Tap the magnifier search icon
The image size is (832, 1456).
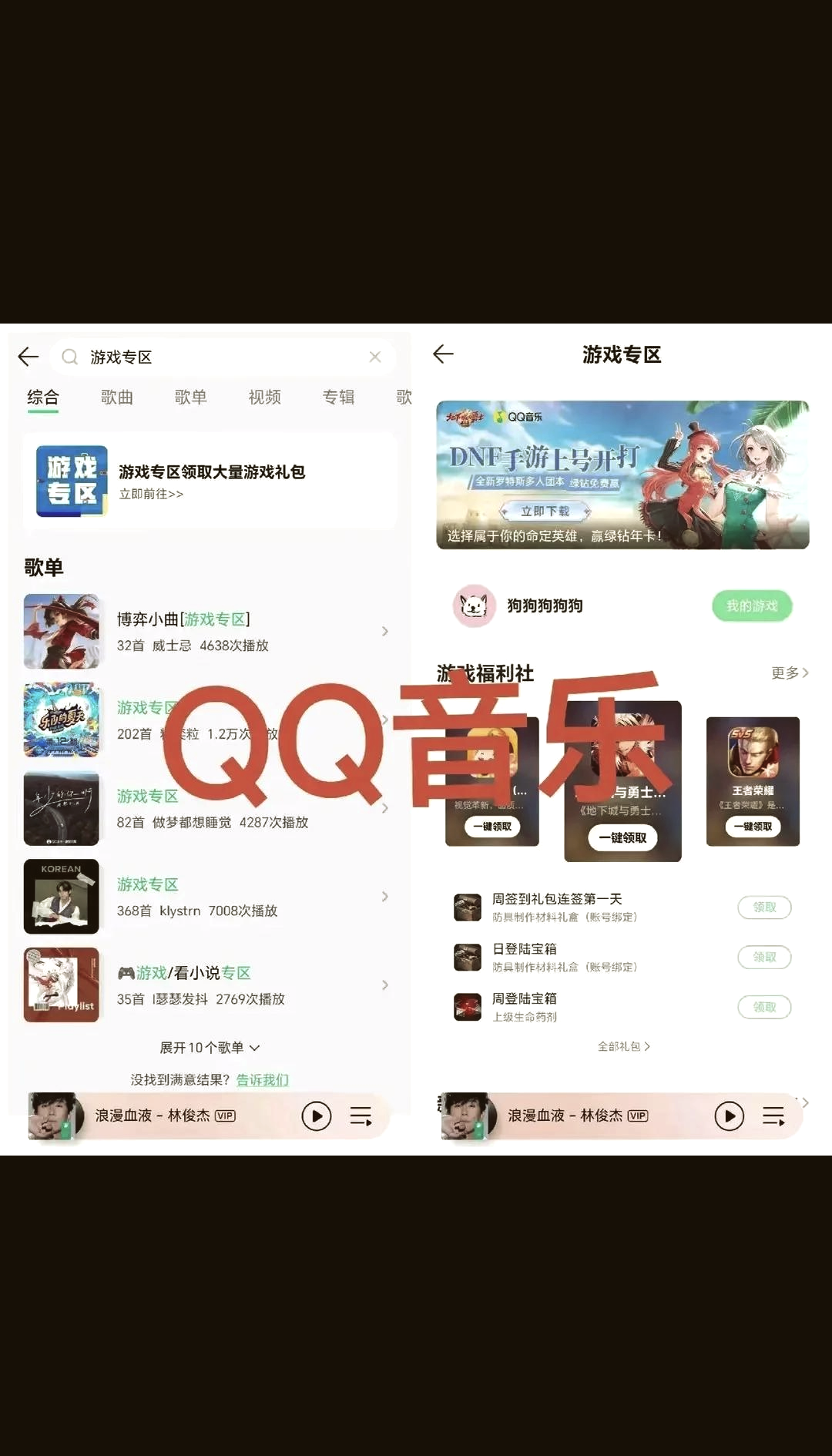(x=69, y=357)
